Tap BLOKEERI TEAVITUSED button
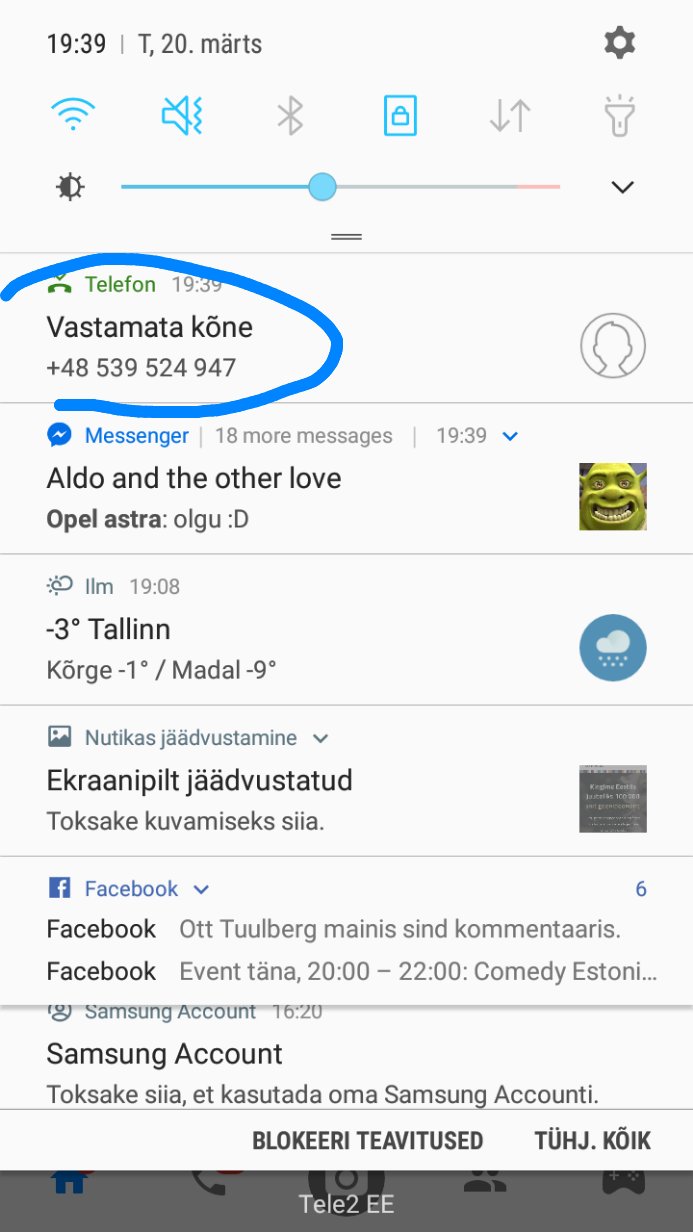 (x=367, y=1140)
